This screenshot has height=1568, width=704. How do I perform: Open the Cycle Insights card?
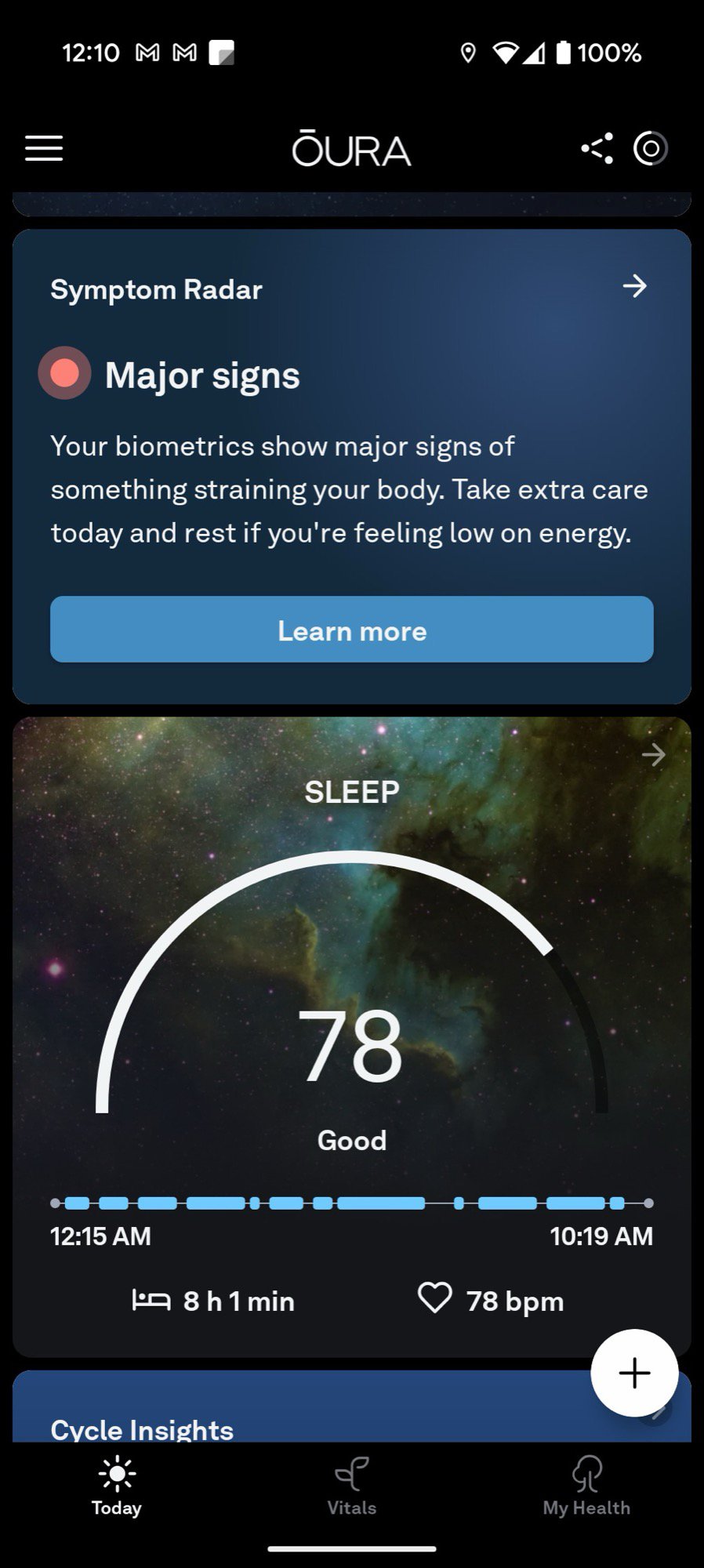coord(235,1423)
